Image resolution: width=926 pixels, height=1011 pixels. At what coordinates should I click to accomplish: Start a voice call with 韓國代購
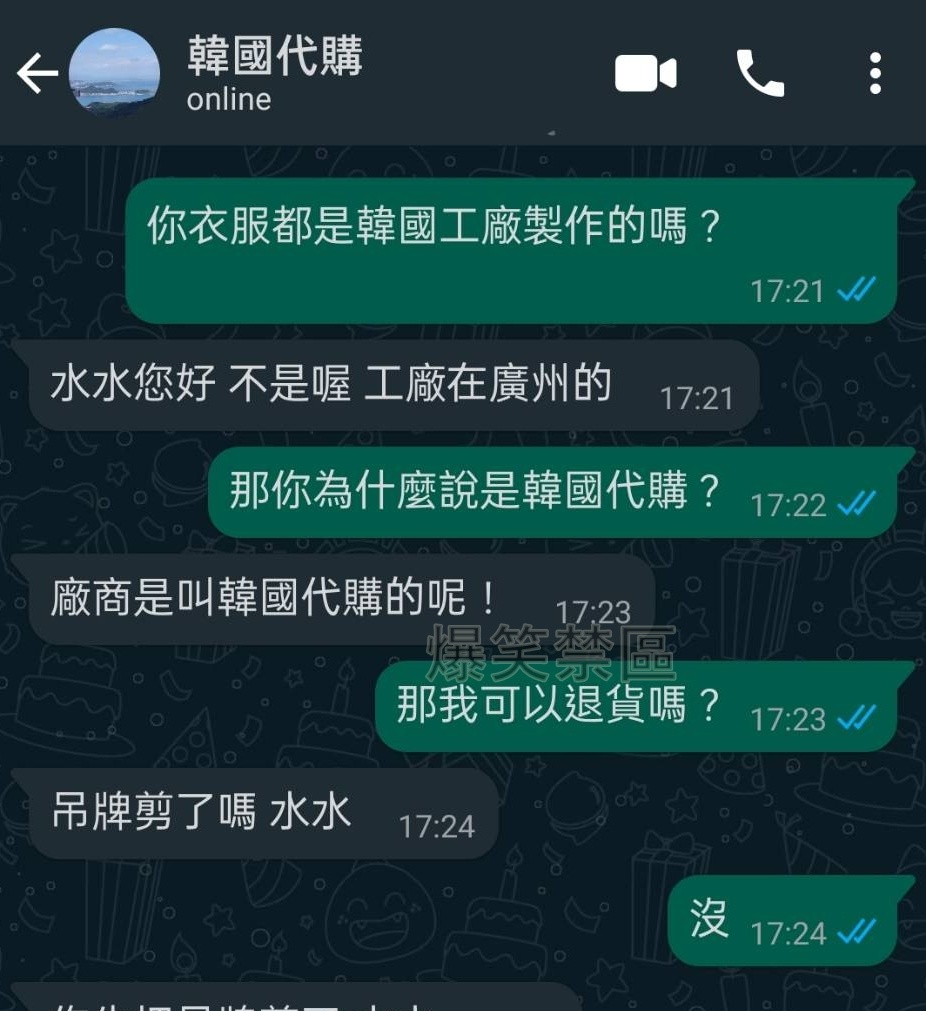pyautogui.click(x=760, y=74)
